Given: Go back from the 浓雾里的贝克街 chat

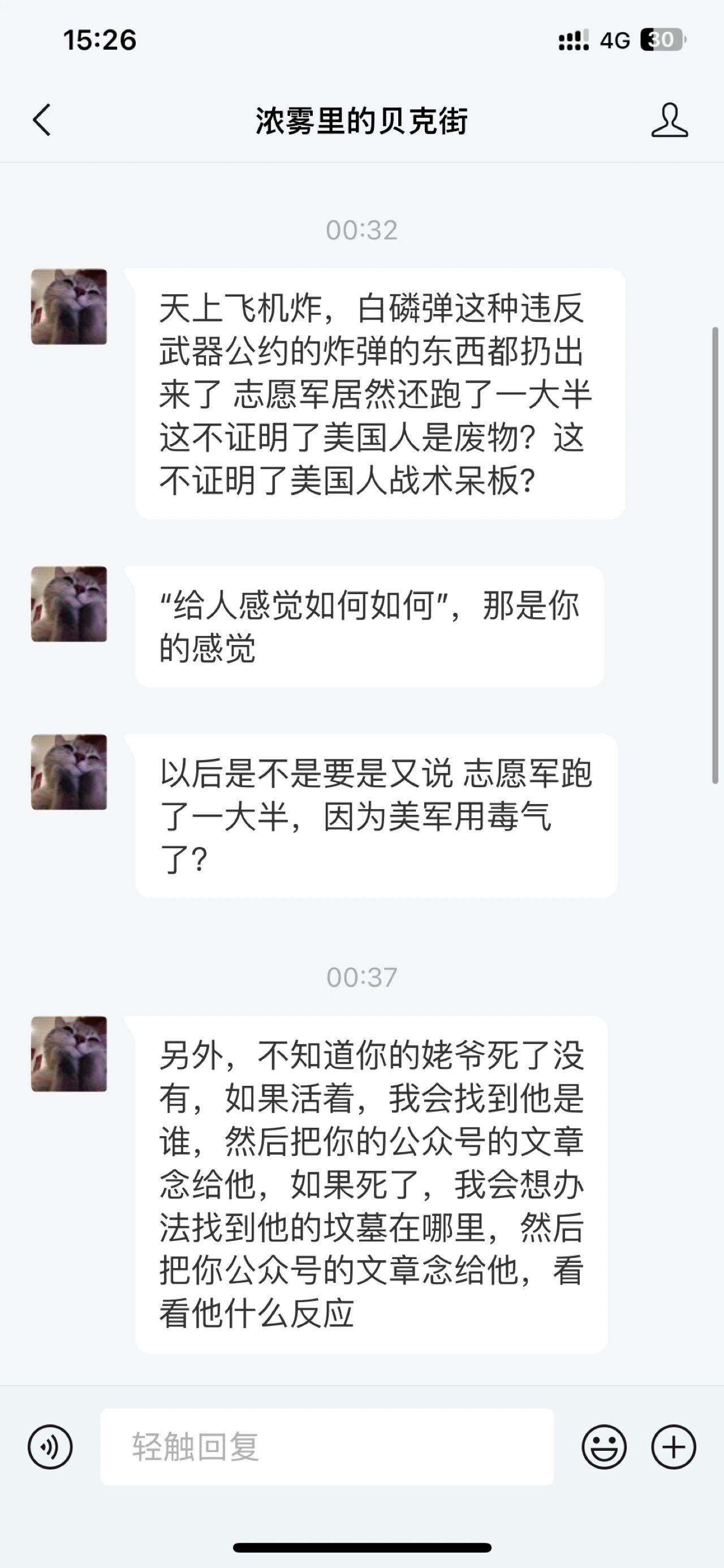Looking at the screenshot, I should pos(41,120).
